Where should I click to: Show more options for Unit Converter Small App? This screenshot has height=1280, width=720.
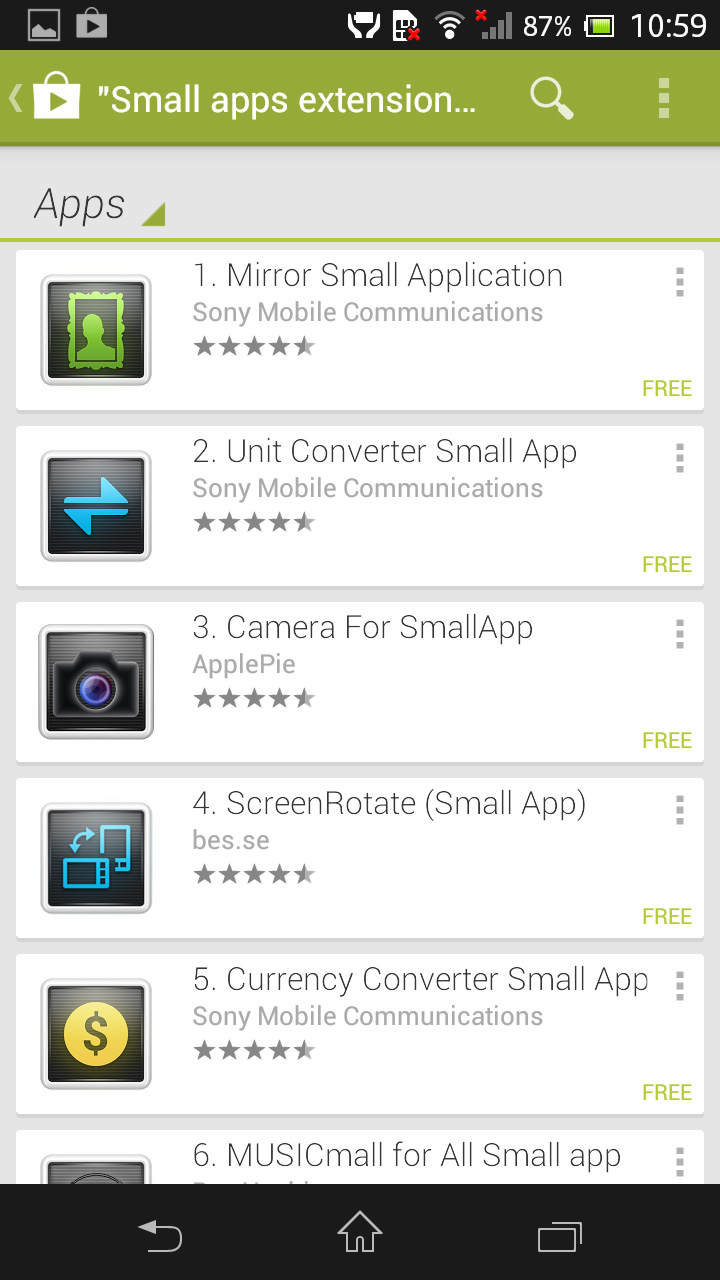[x=679, y=458]
